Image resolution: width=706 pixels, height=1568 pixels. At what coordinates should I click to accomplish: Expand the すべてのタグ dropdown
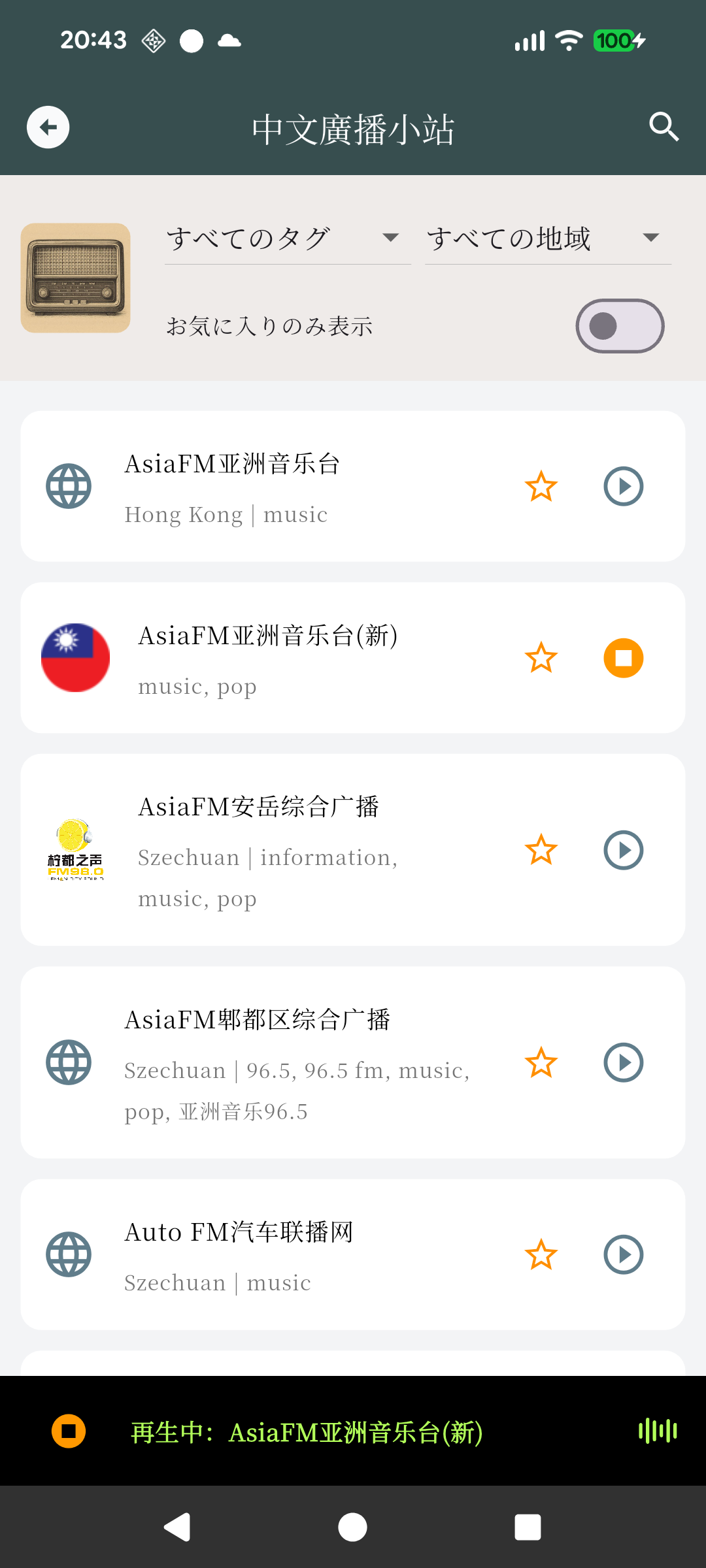(x=287, y=238)
